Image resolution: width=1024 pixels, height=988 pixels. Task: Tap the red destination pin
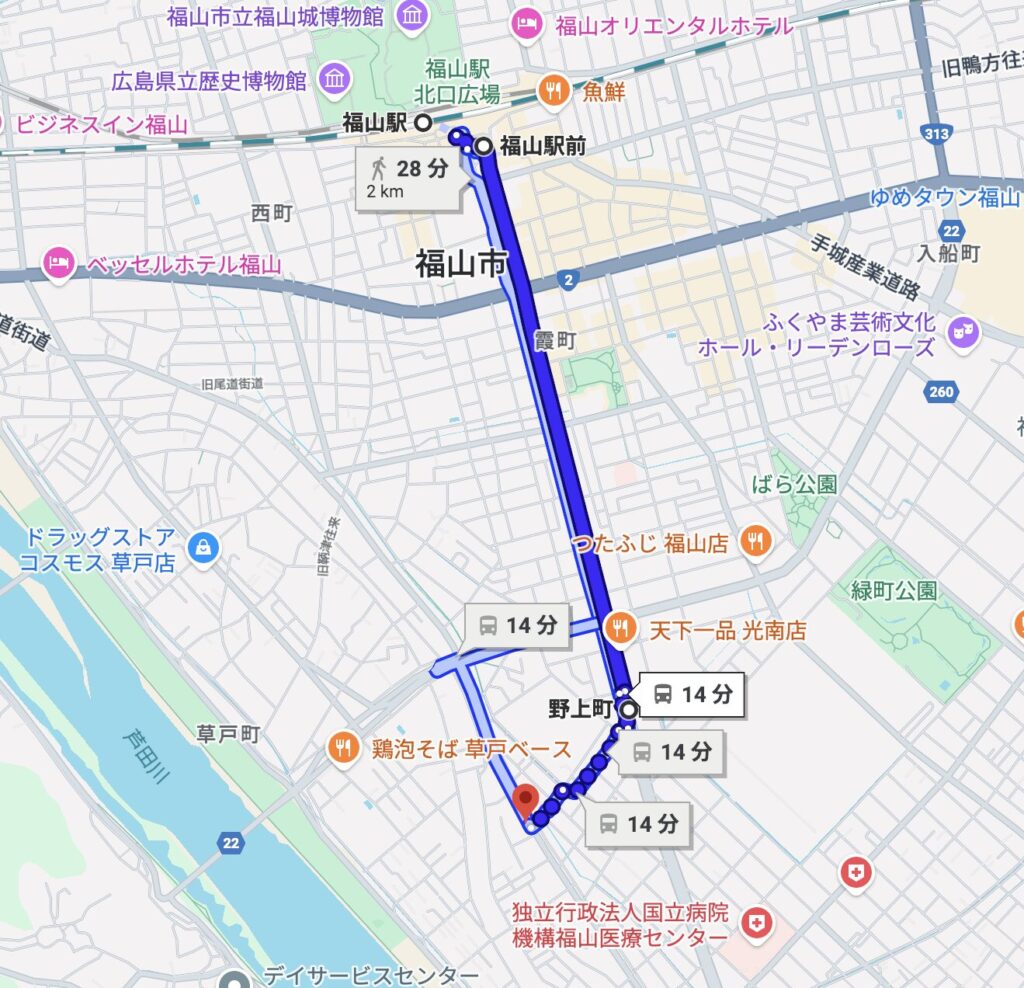coord(524,801)
